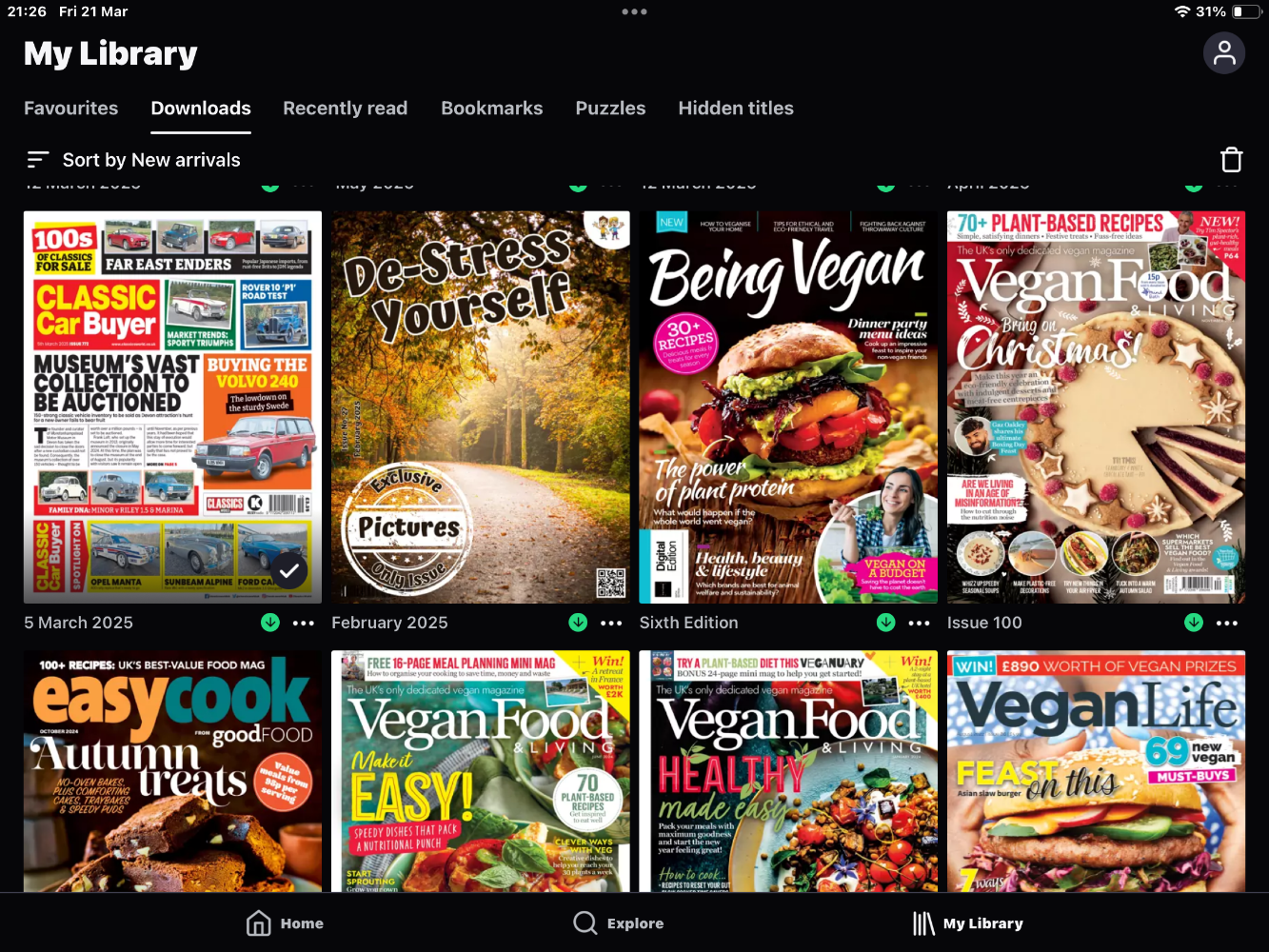Screen dimensions: 1269x952
Task: Open the Being Vegan Sixth Edition cover
Action: point(787,407)
